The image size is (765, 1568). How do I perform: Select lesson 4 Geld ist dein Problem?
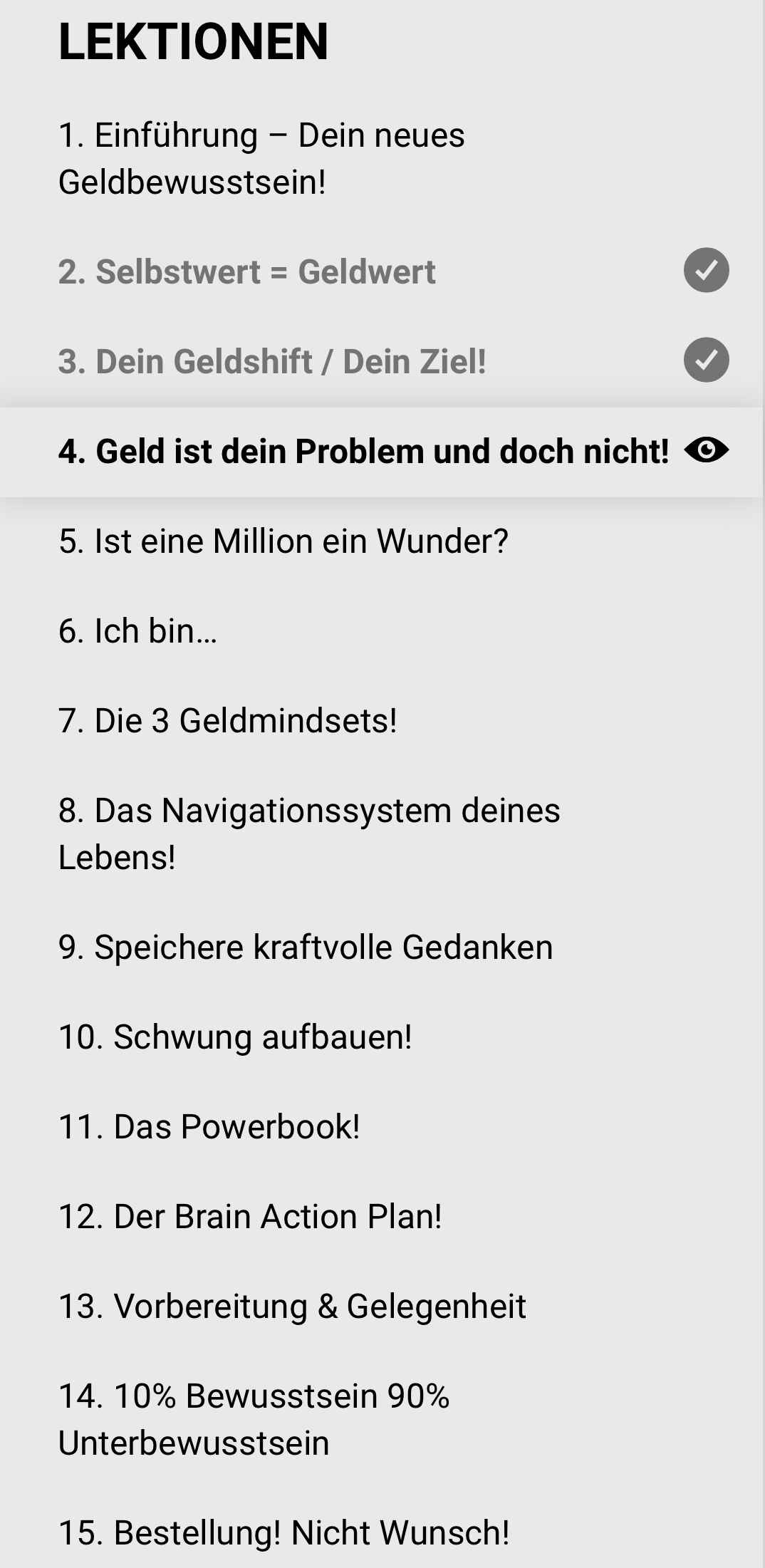[x=363, y=452]
